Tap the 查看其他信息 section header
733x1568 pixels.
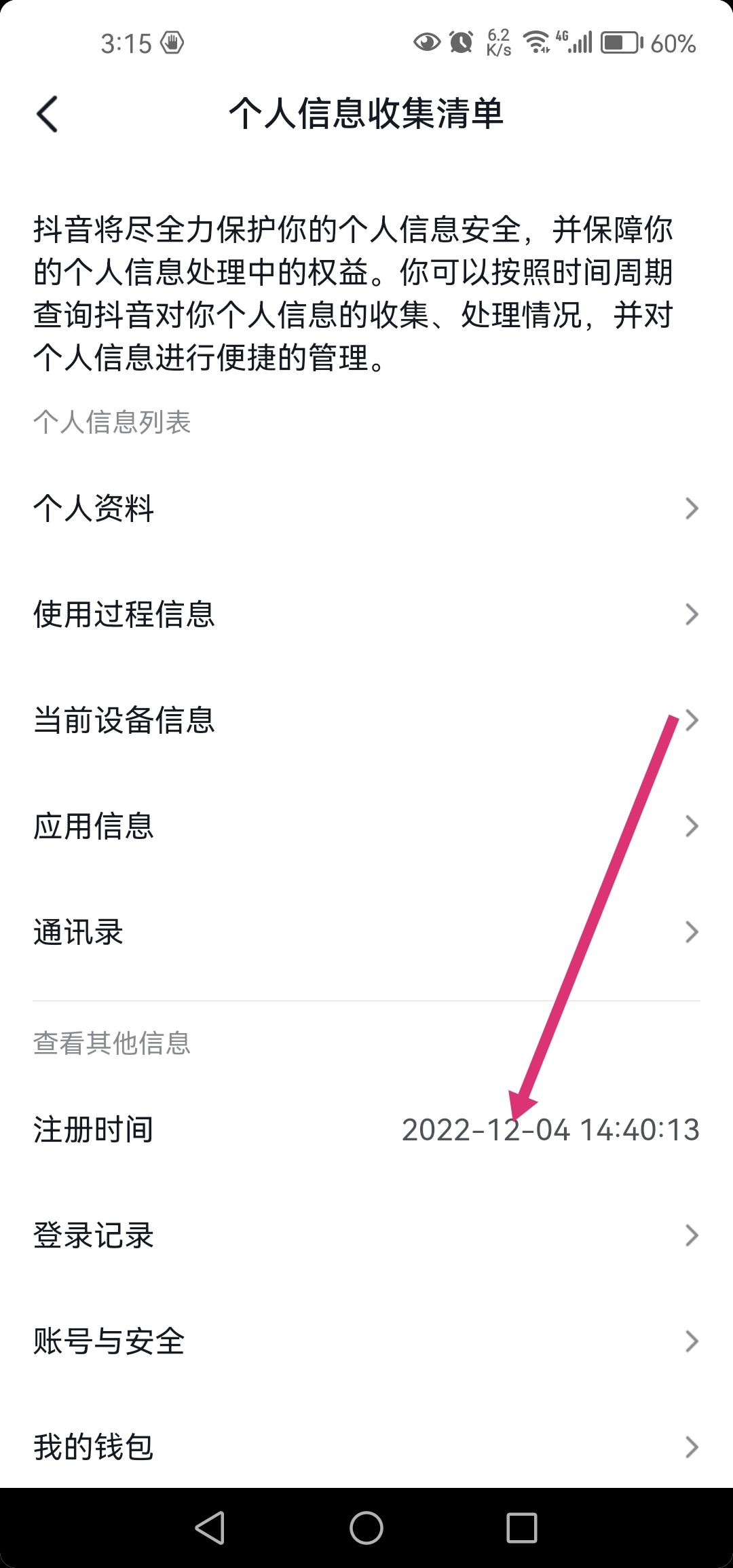(112, 1045)
